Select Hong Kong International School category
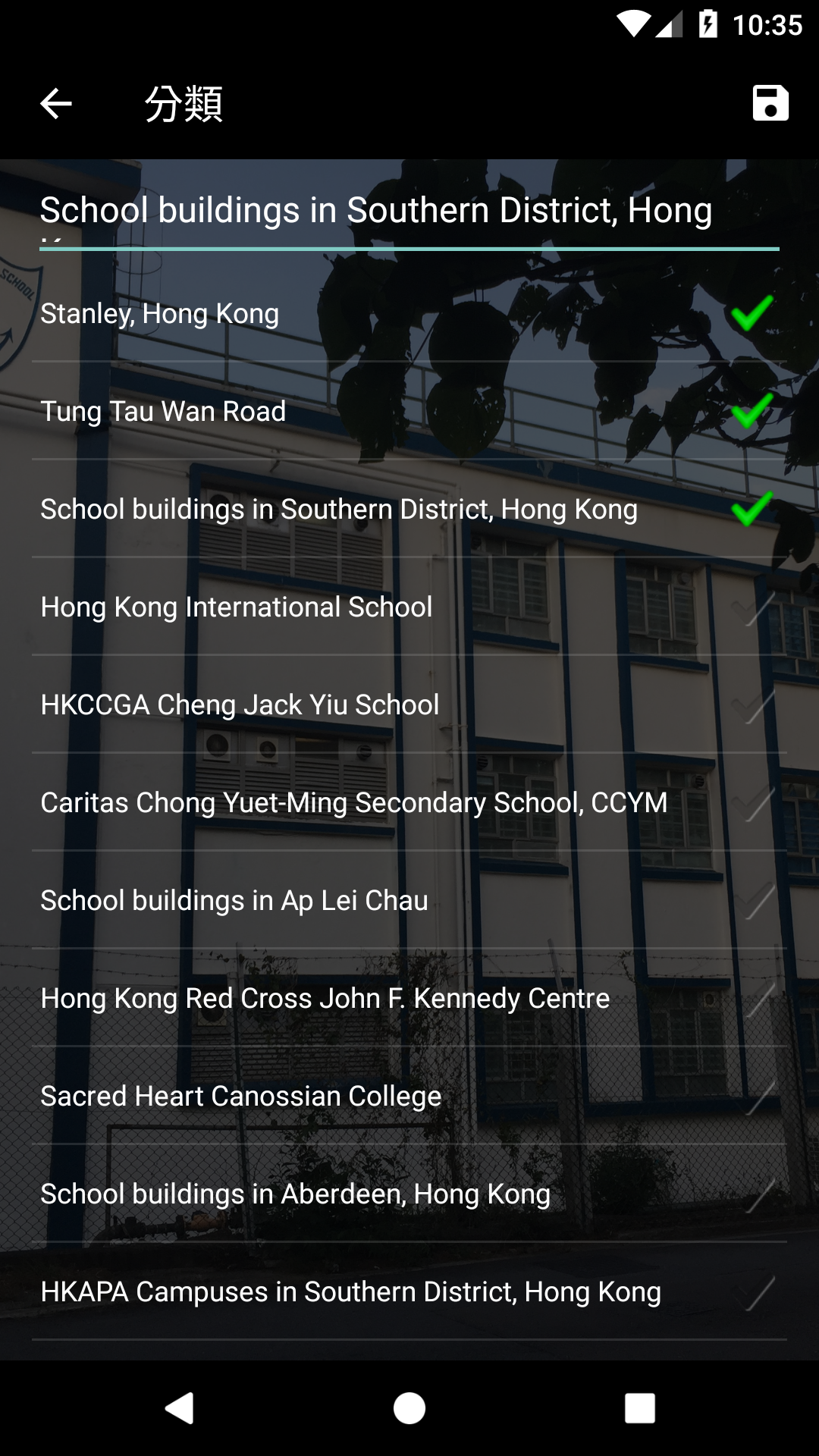 pyautogui.click(x=409, y=607)
